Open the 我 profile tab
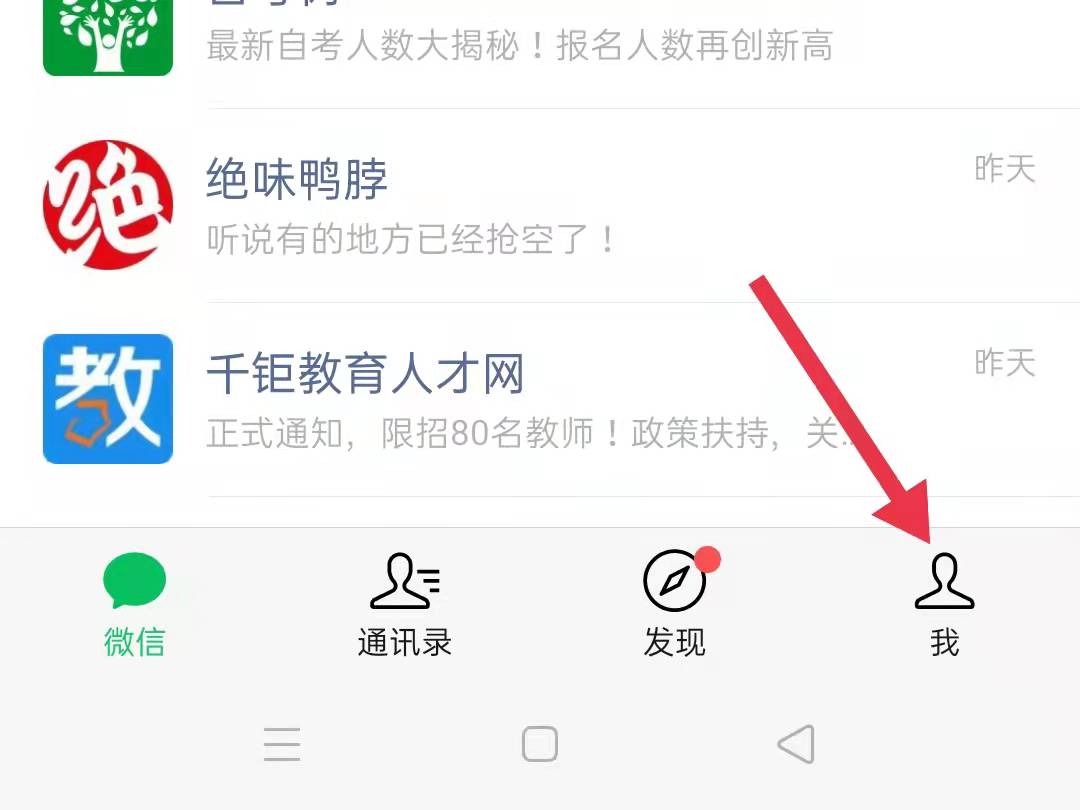This screenshot has width=1080, height=810. pyautogui.click(x=944, y=605)
